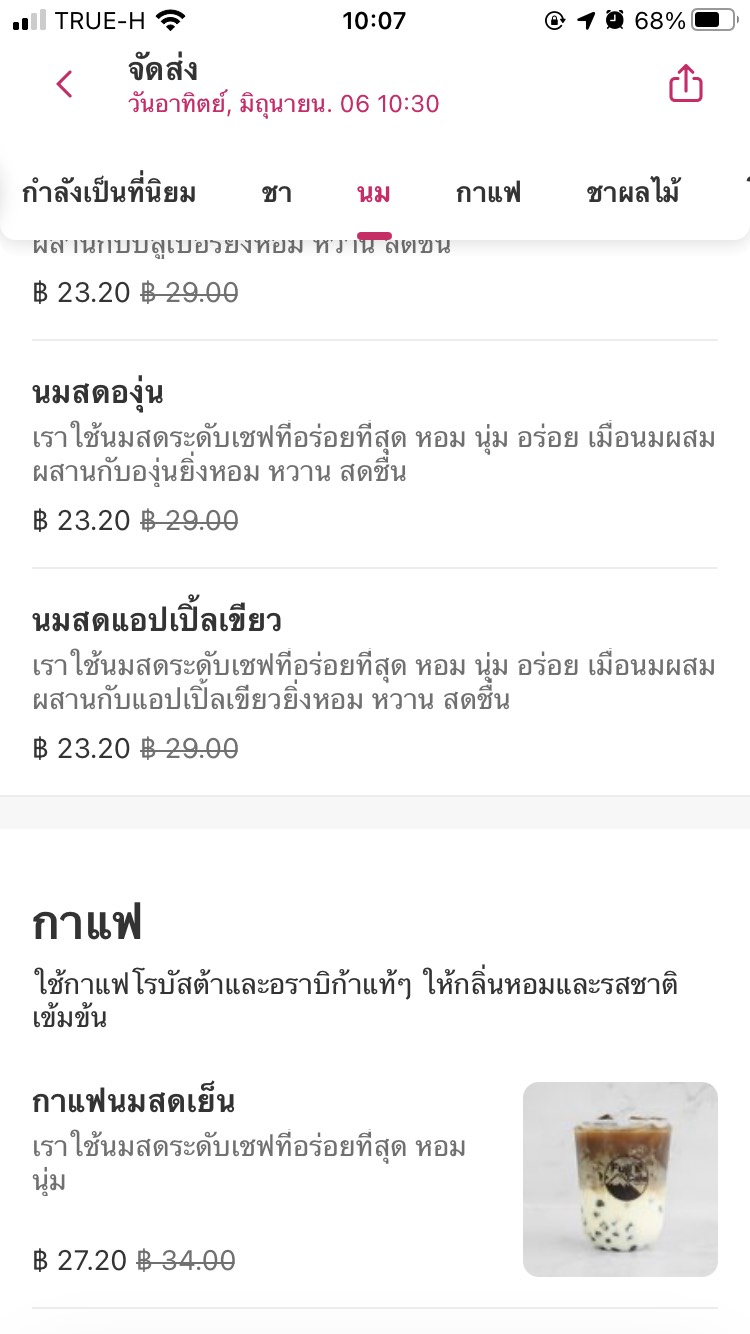Go back using the pink arrow

point(65,85)
